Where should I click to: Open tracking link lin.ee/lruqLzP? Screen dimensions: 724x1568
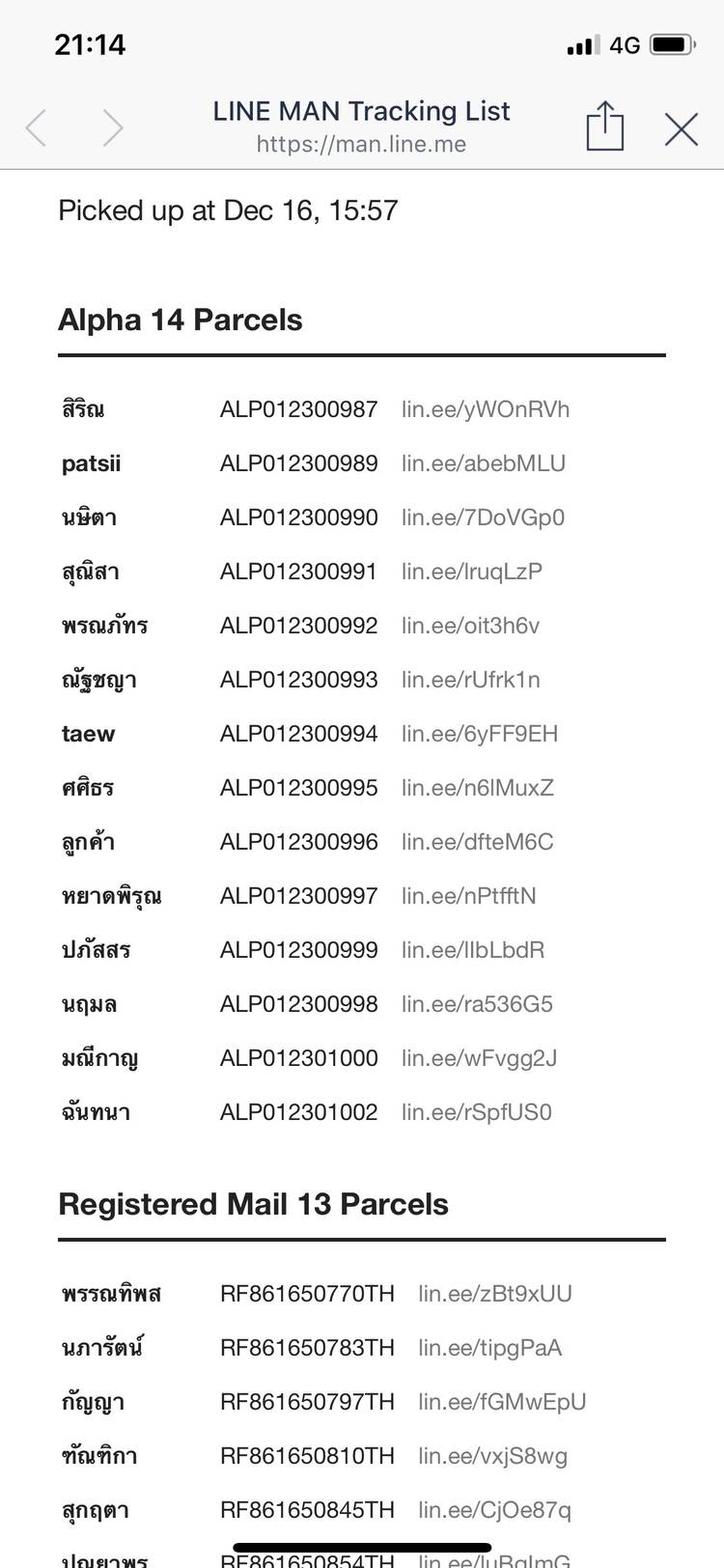472,572
